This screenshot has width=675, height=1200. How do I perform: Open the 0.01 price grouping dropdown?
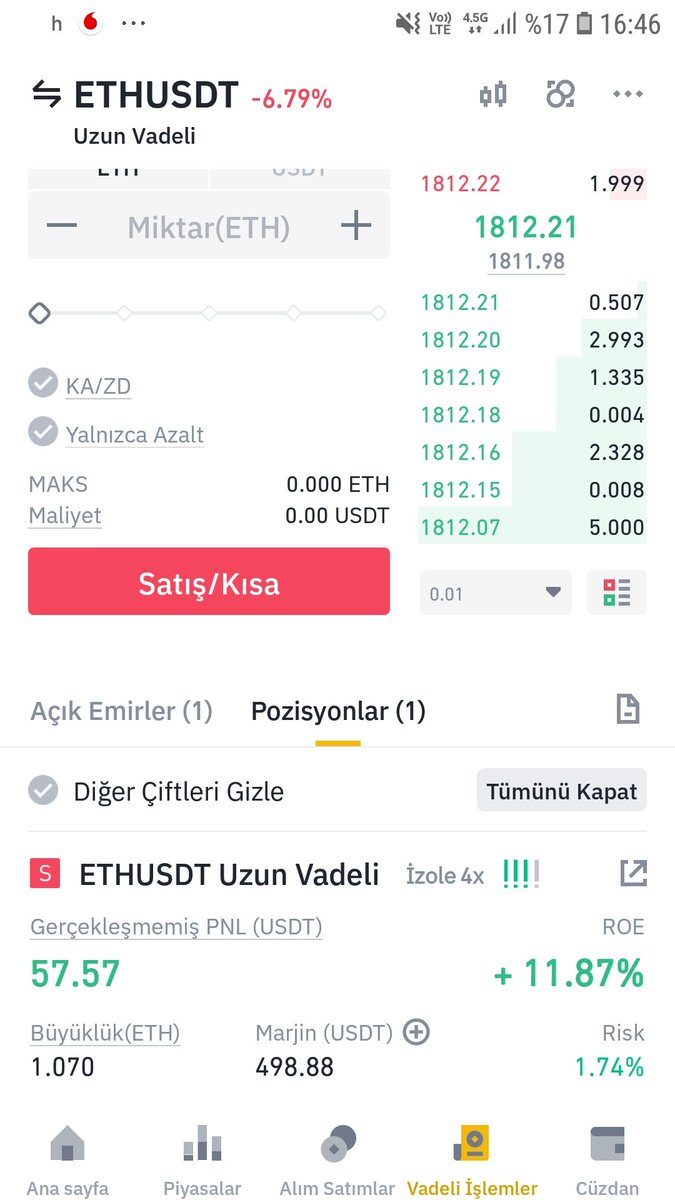(x=496, y=593)
